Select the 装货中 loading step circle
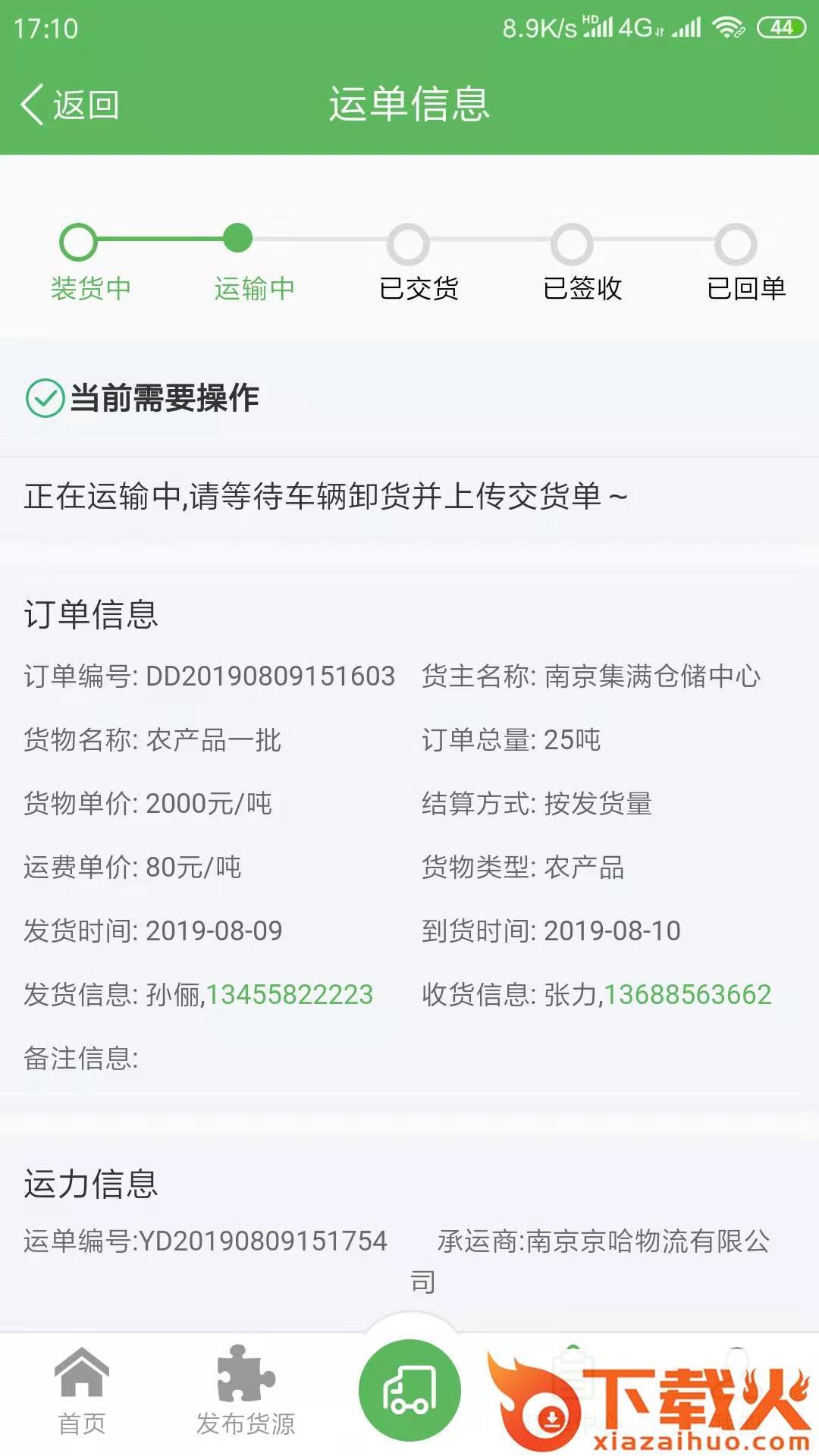 point(78,243)
